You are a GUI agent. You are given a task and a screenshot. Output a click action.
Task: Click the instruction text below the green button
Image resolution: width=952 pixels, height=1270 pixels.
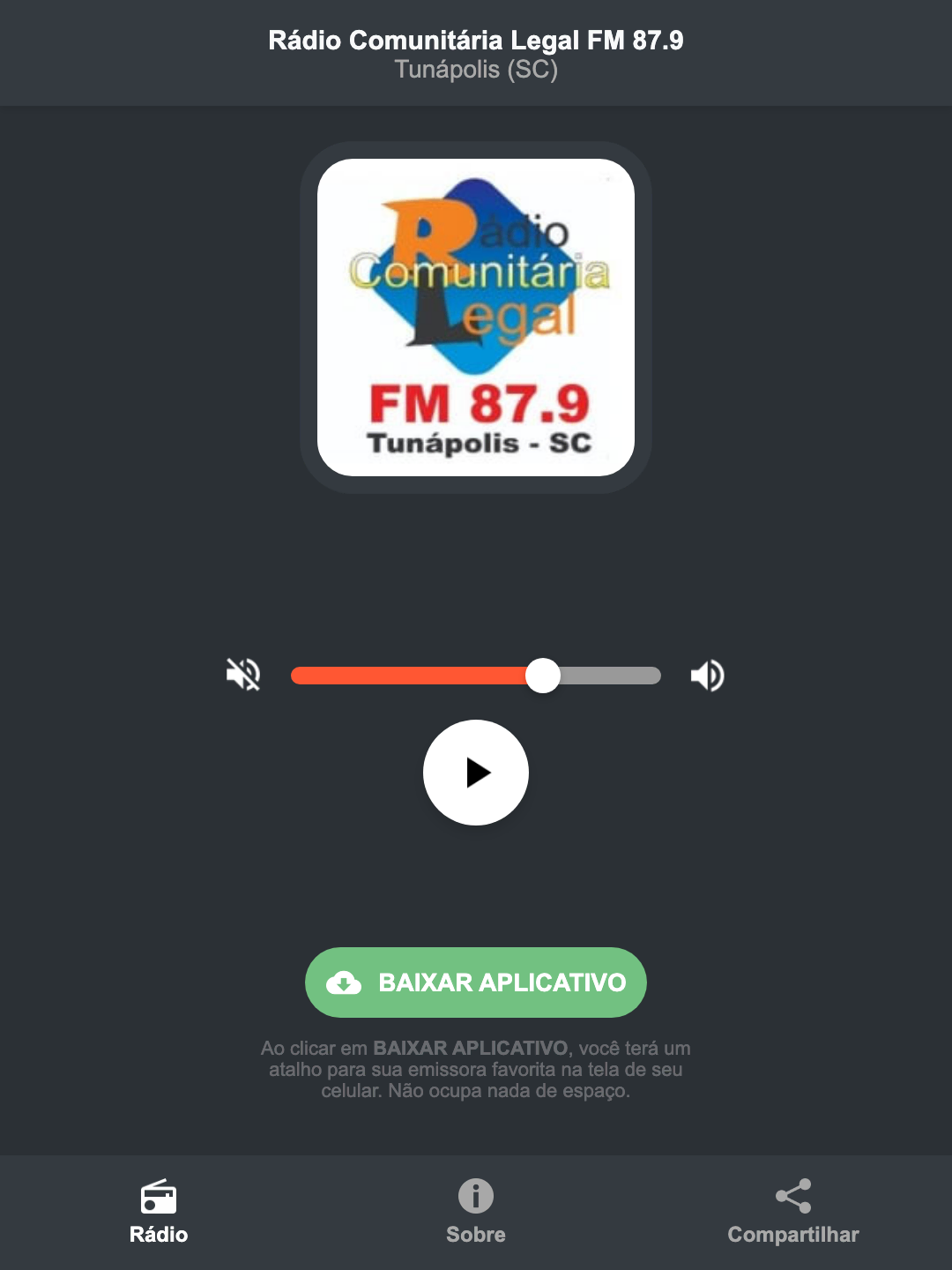click(x=475, y=1072)
